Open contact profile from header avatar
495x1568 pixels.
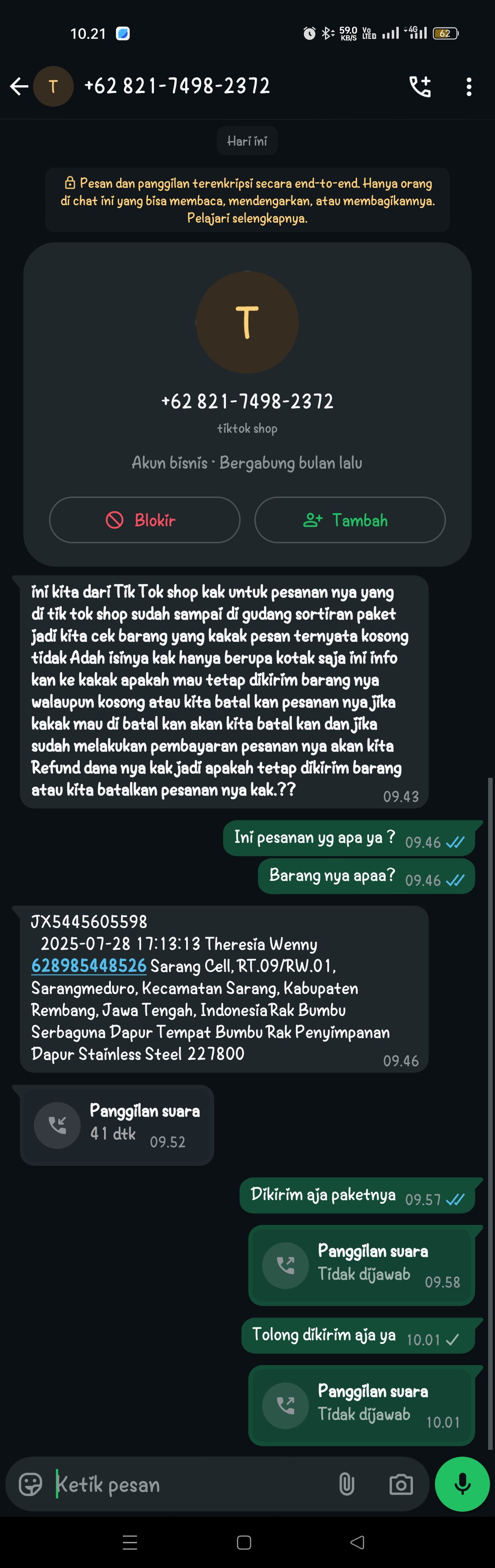[x=53, y=87]
